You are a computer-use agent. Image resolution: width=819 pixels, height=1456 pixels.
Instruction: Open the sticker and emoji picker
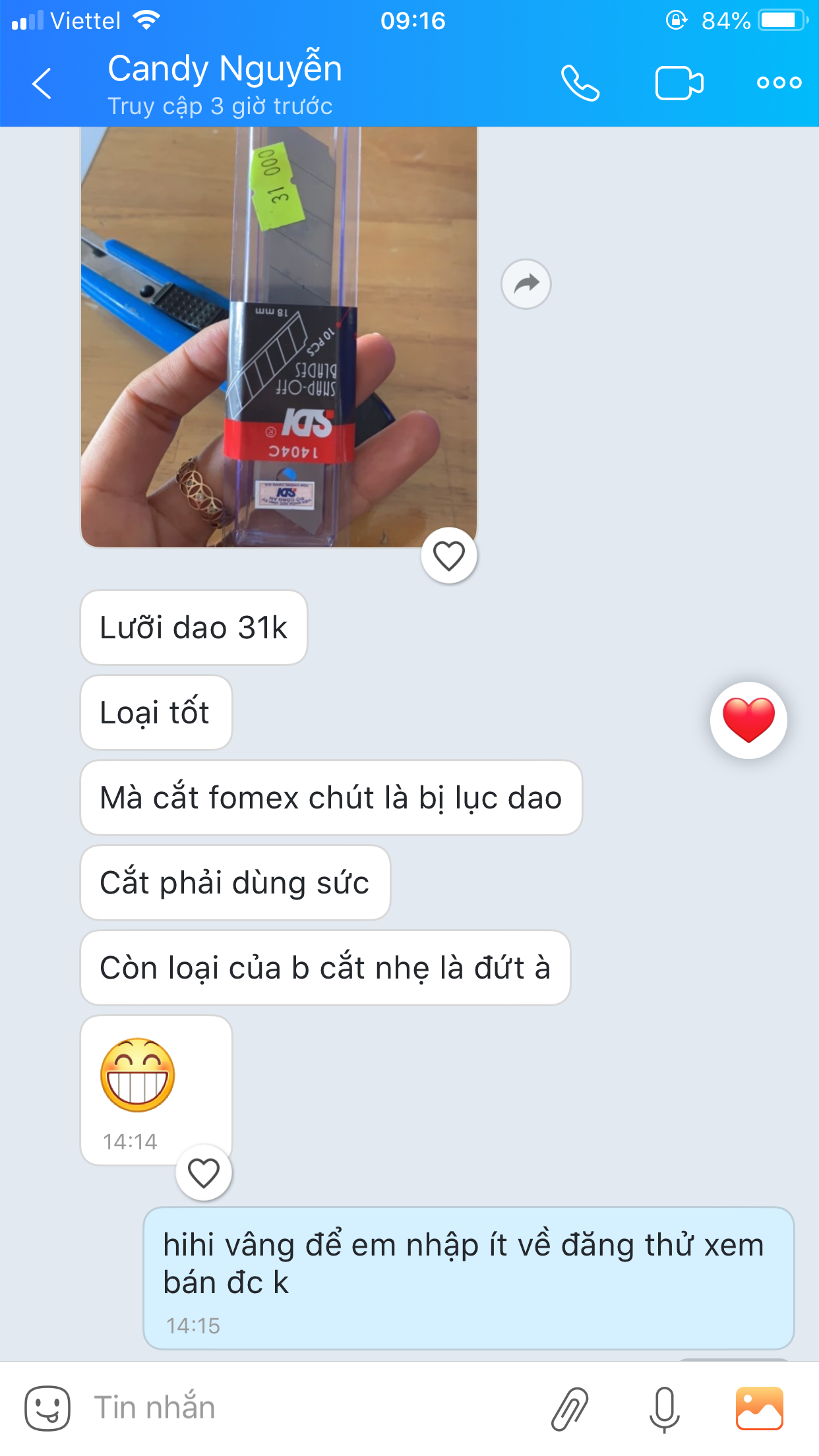(x=47, y=1408)
